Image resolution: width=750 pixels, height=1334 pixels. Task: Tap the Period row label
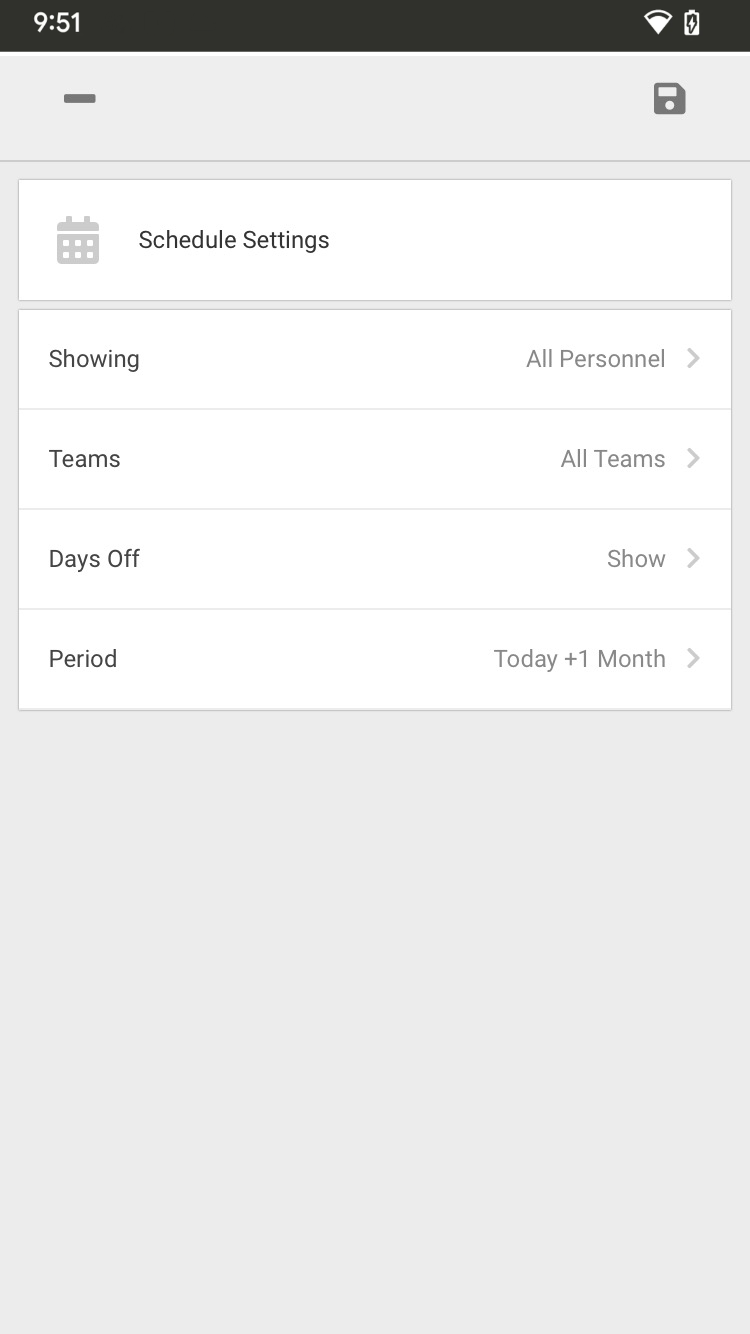coord(83,658)
